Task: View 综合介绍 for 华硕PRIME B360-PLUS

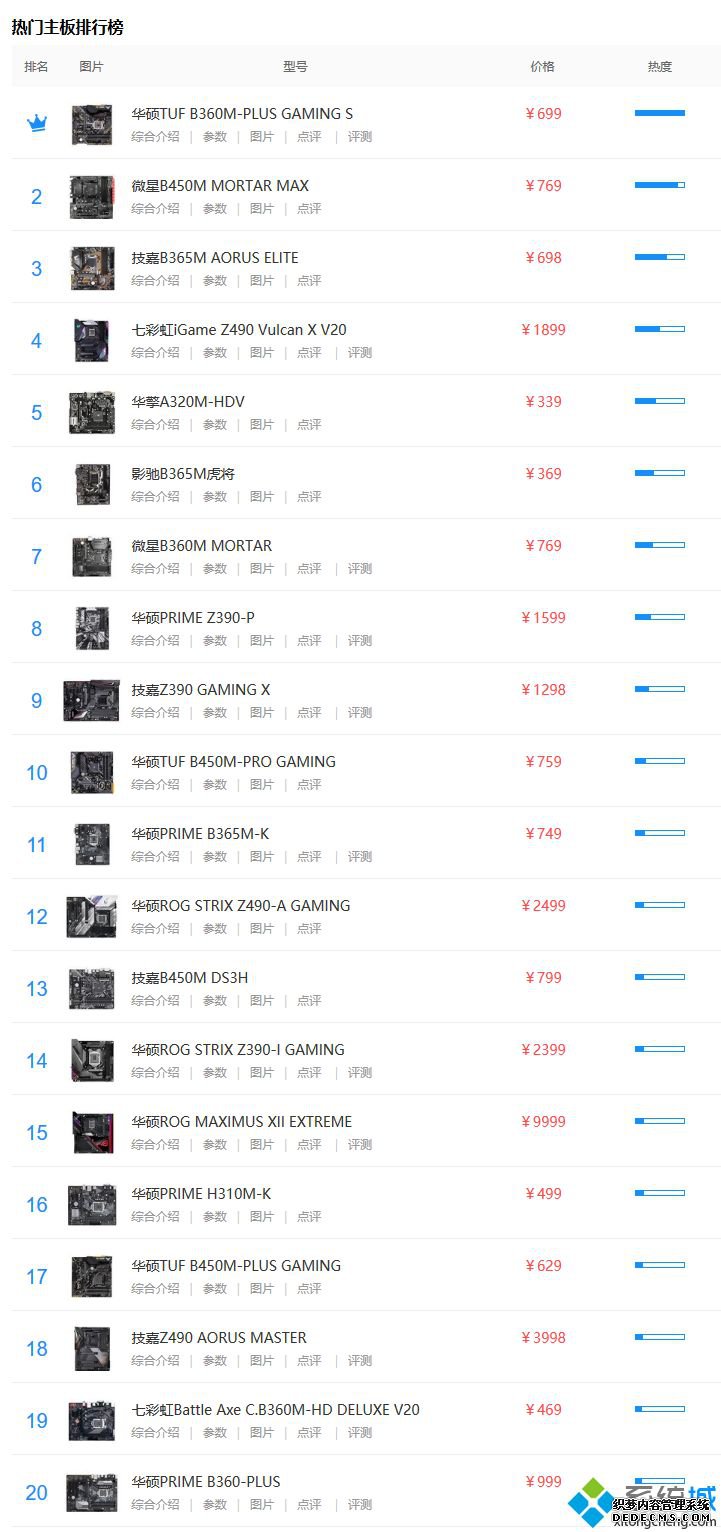Action: tap(155, 1505)
